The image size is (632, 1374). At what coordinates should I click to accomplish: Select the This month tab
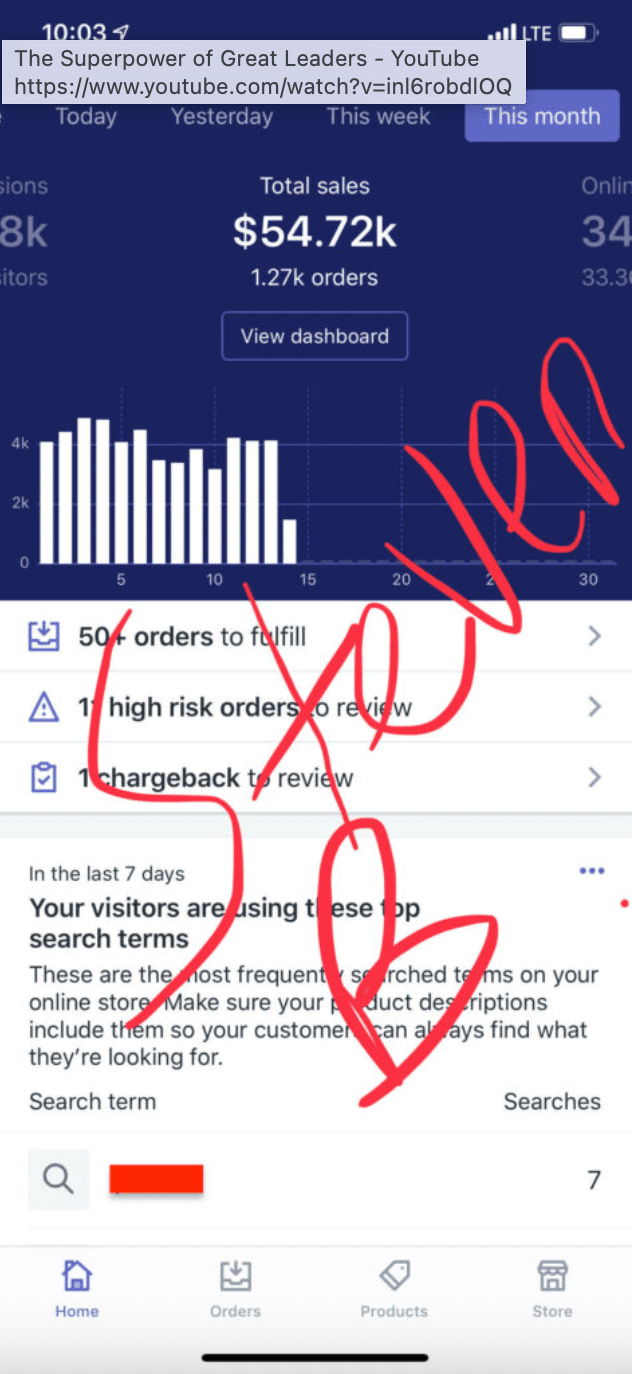point(542,117)
